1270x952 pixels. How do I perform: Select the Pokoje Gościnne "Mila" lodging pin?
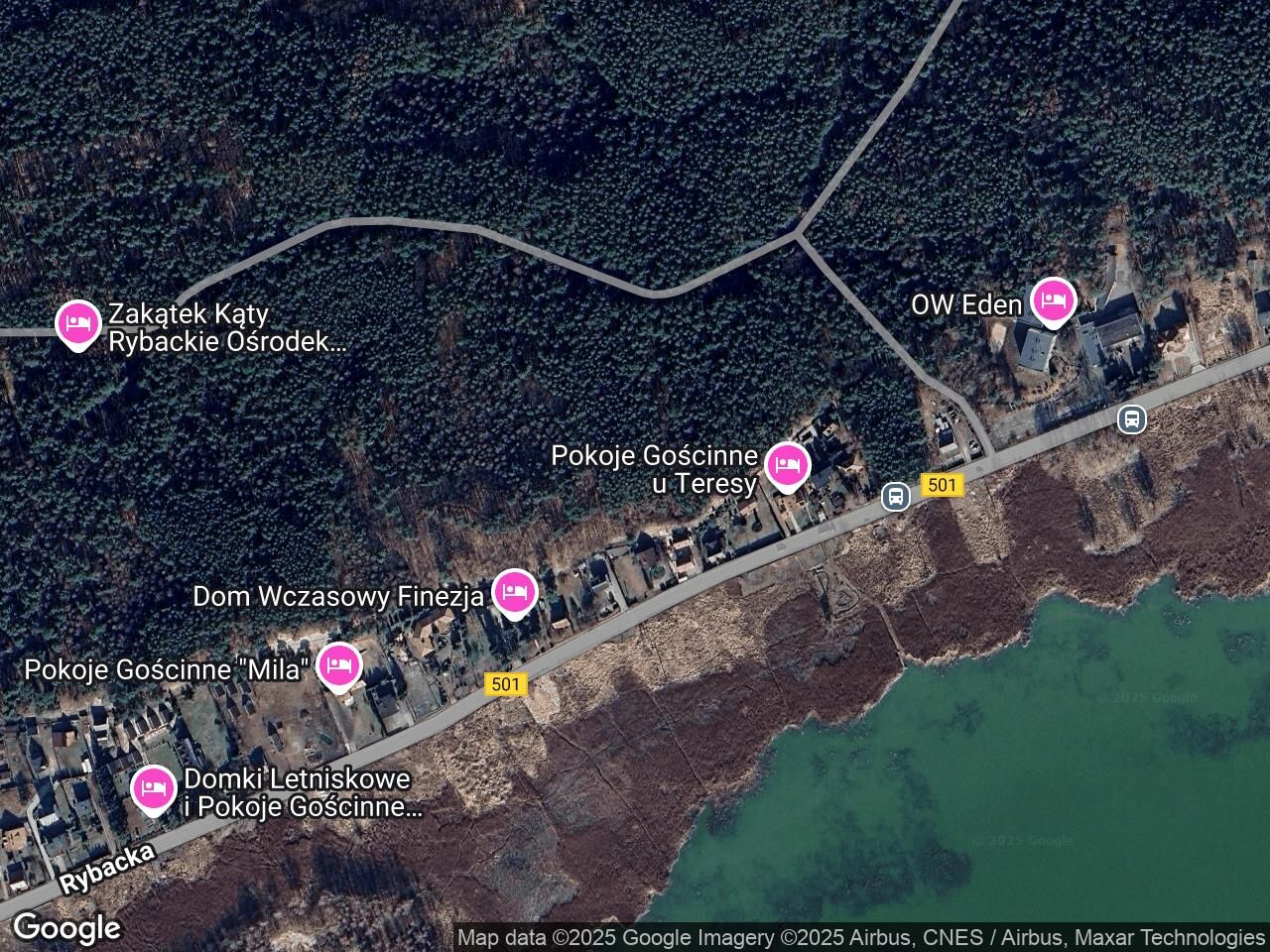(x=339, y=665)
